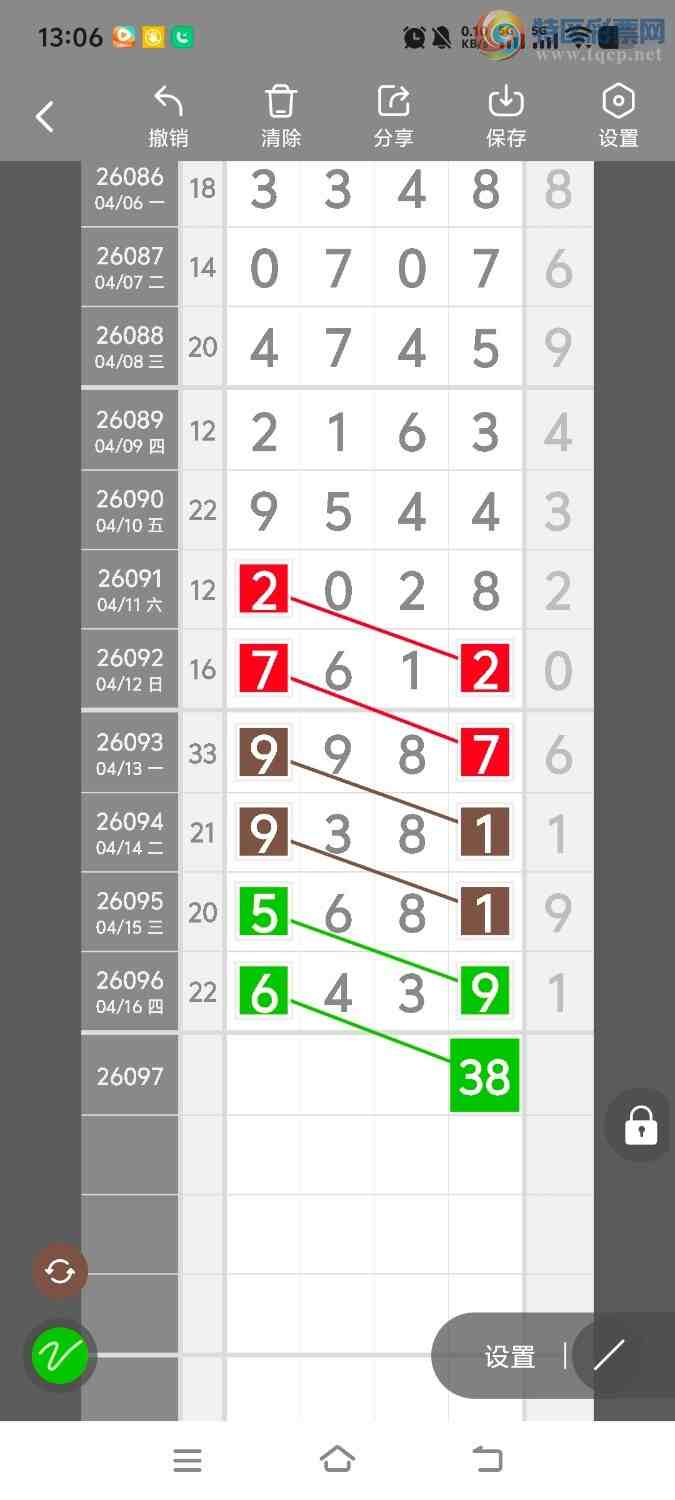Open recent apps from navigation bar

187,1460
